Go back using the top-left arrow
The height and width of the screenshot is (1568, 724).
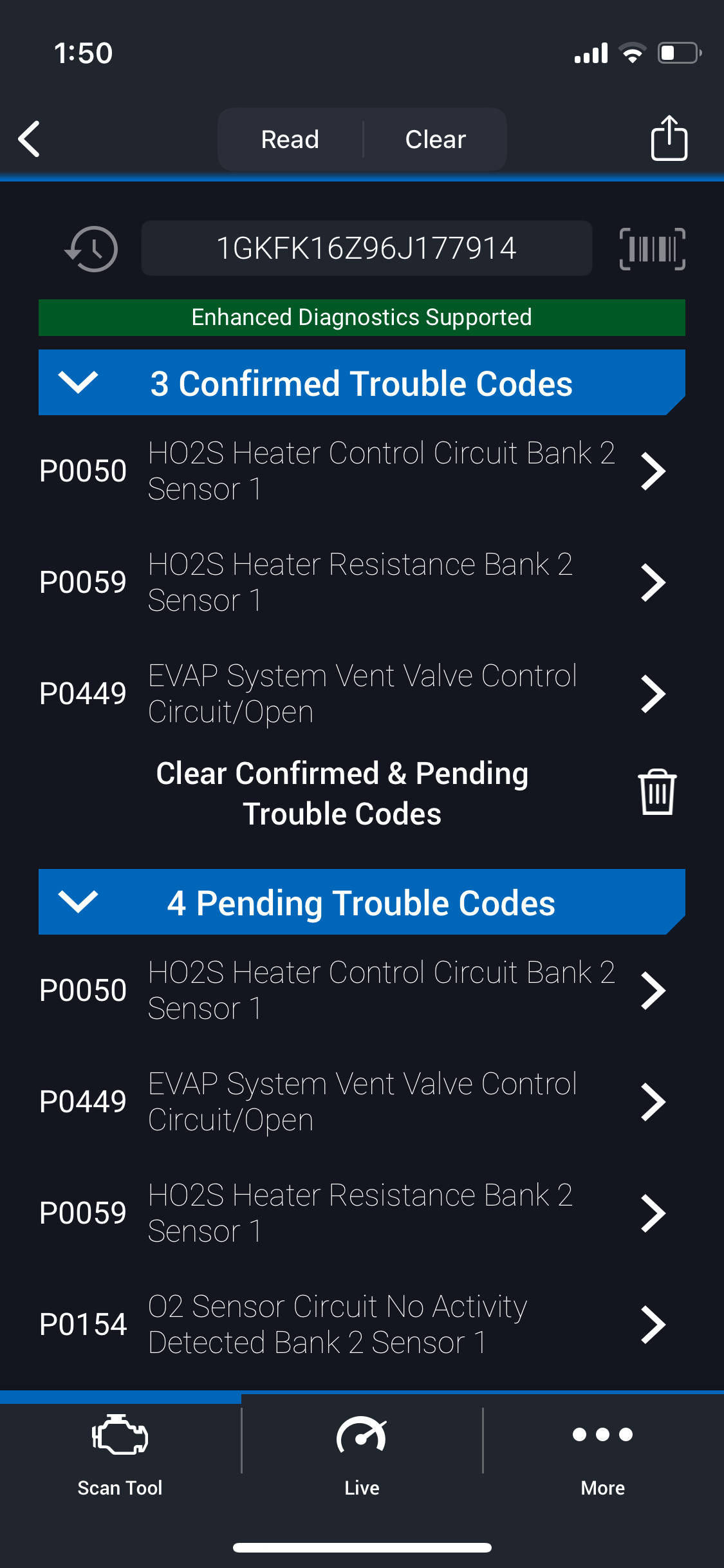30,139
